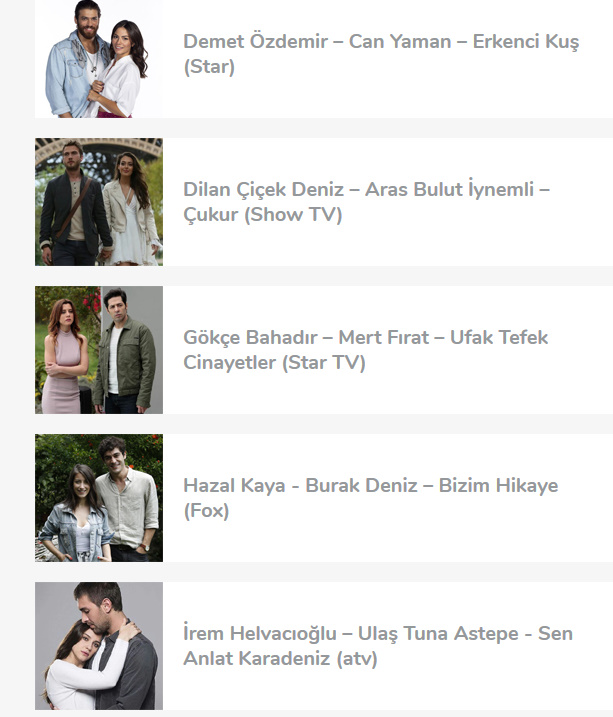
Task: Tap İrem Helvacıoğlu – Ulaş Tuna Astepe row
Action: pyautogui.click(x=376, y=646)
